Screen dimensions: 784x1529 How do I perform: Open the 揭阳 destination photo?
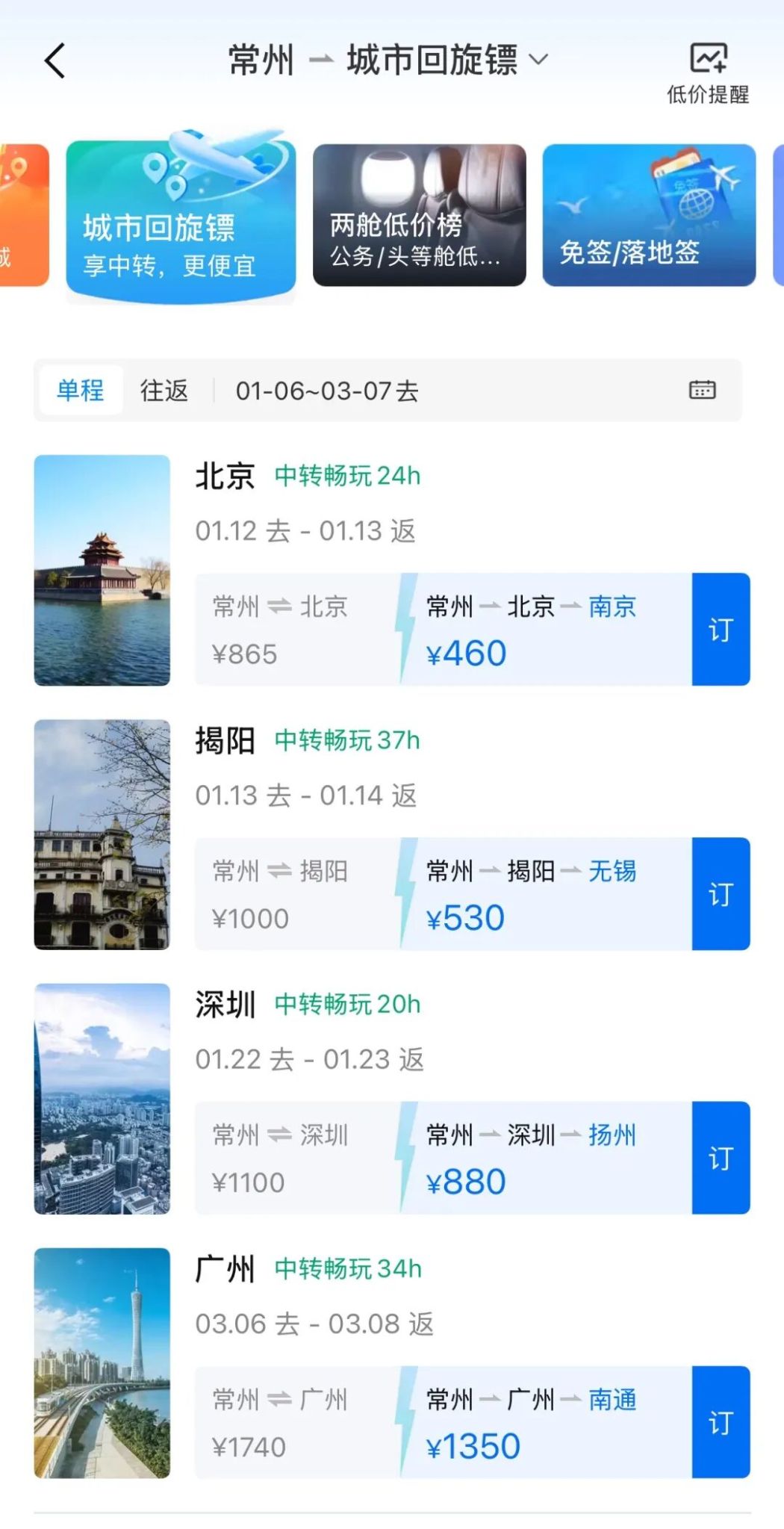[x=102, y=834]
